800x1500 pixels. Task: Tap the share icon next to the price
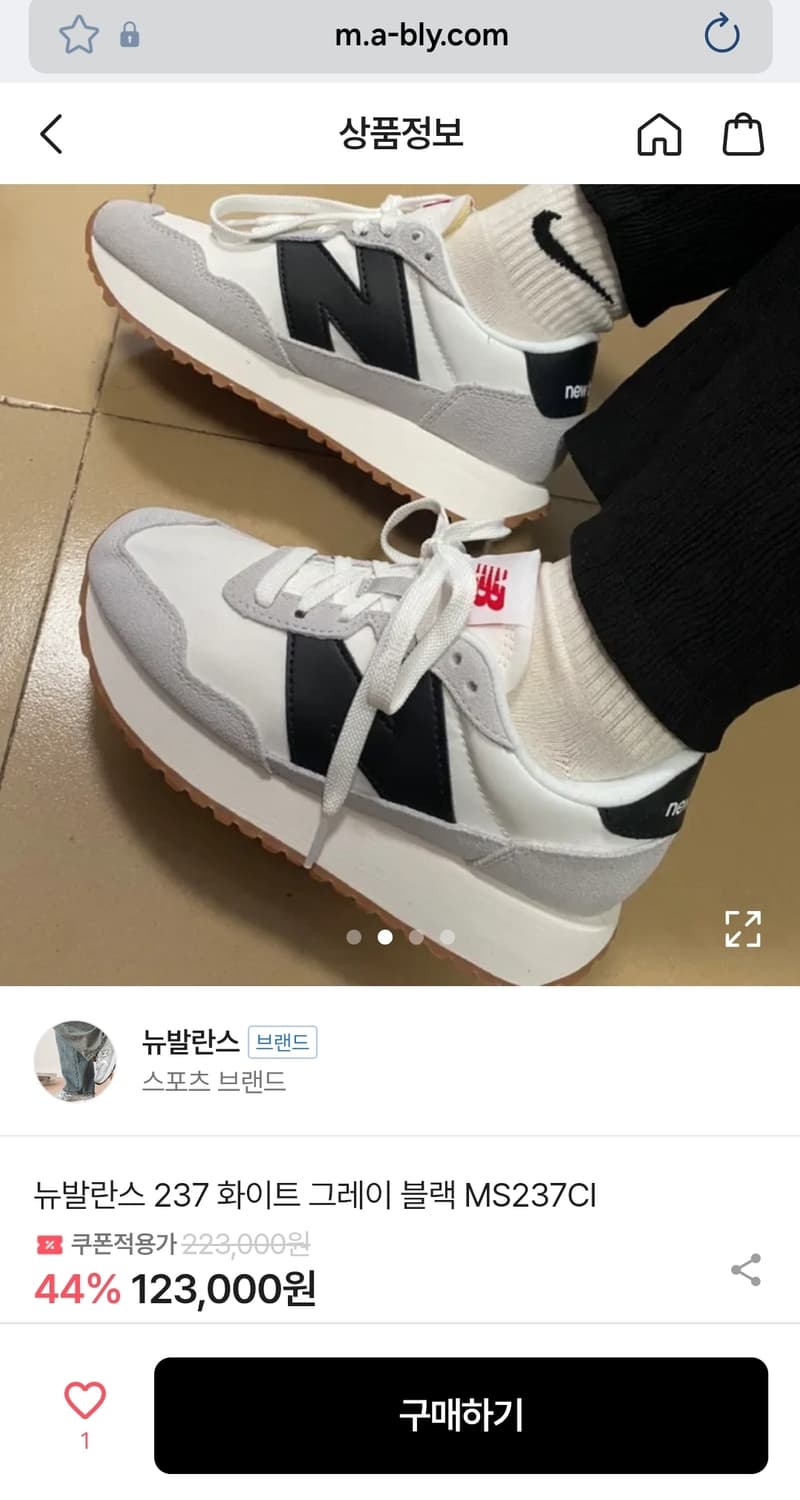click(747, 1270)
